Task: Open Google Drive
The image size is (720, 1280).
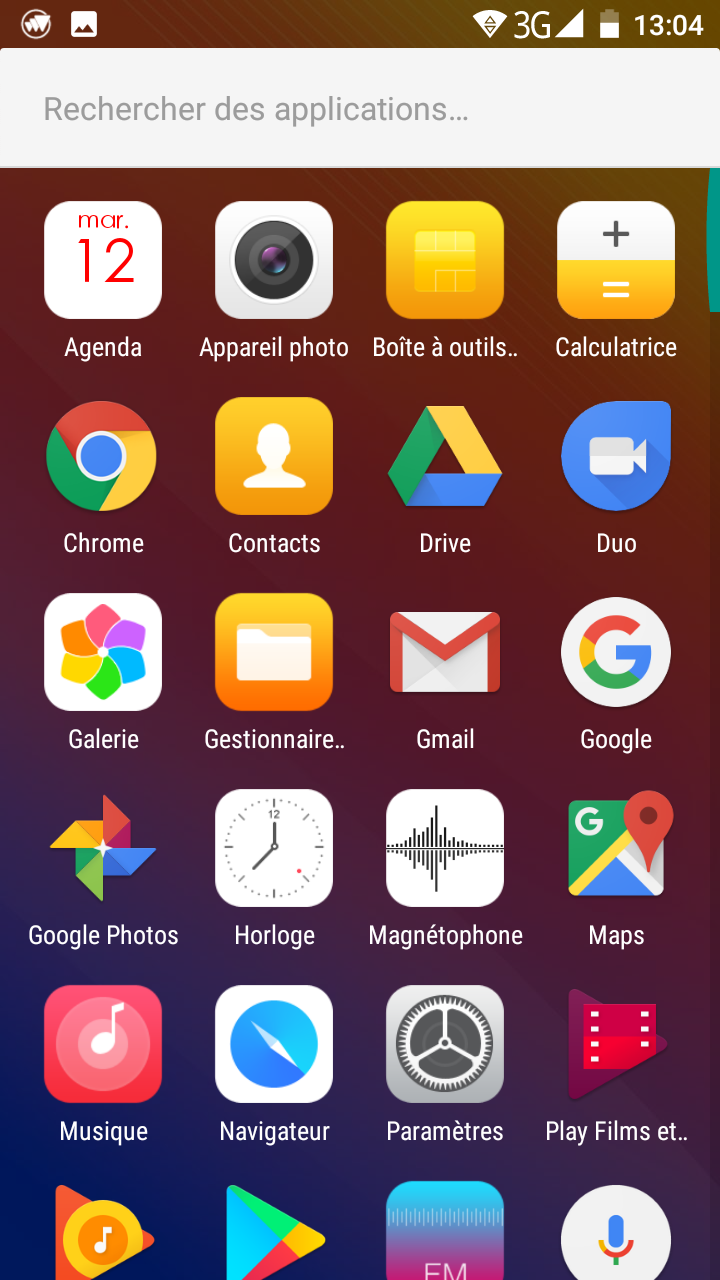Action: tap(445, 457)
